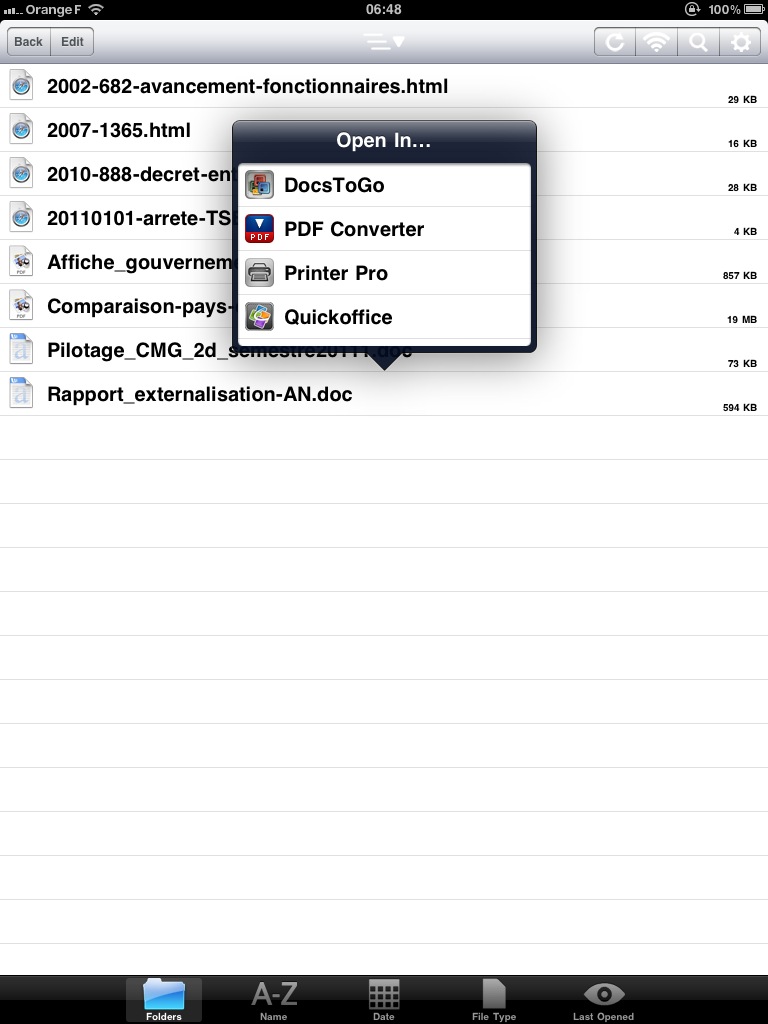Switch to the Date tab
This screenshot has height=1024, width=768.
tap(384, 999)
